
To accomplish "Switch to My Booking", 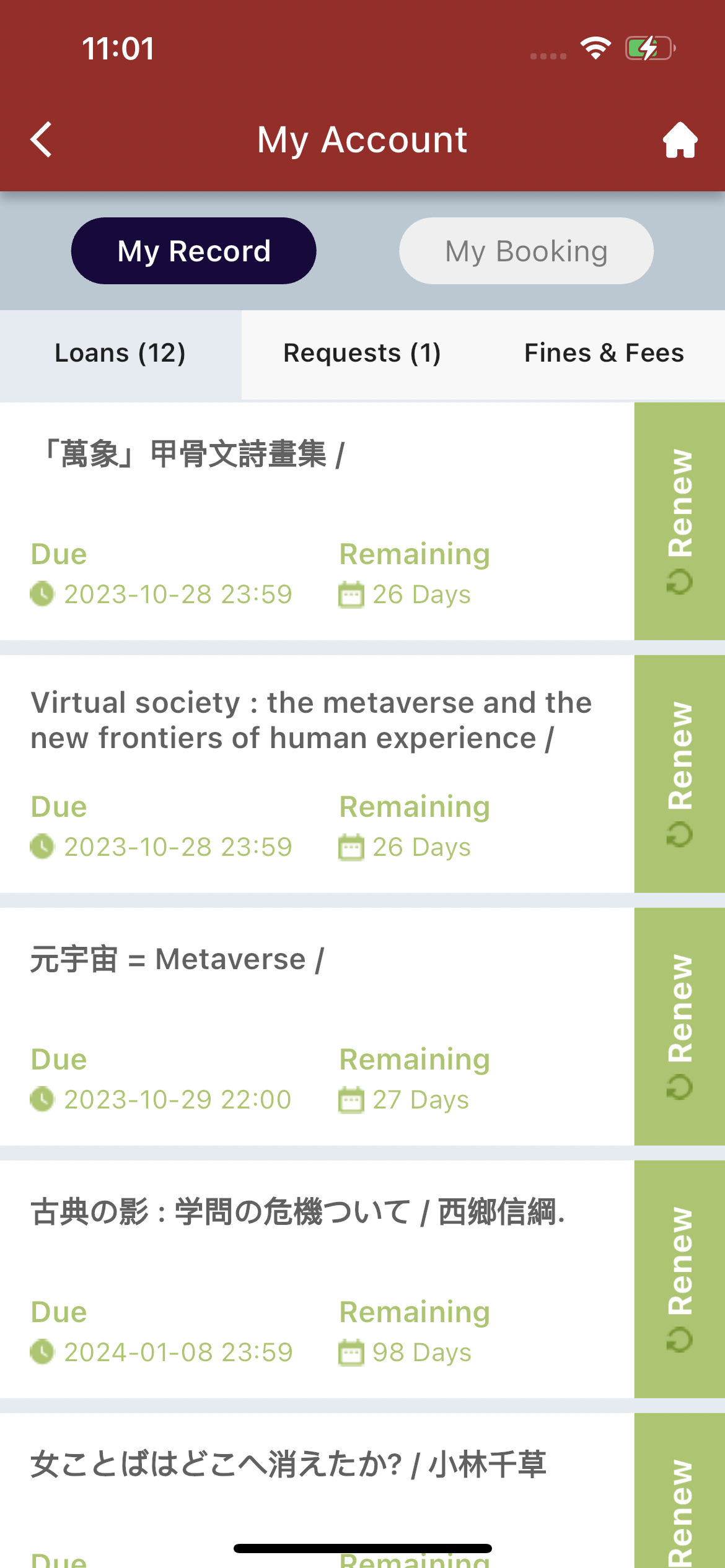I will (x=526, y=251).
